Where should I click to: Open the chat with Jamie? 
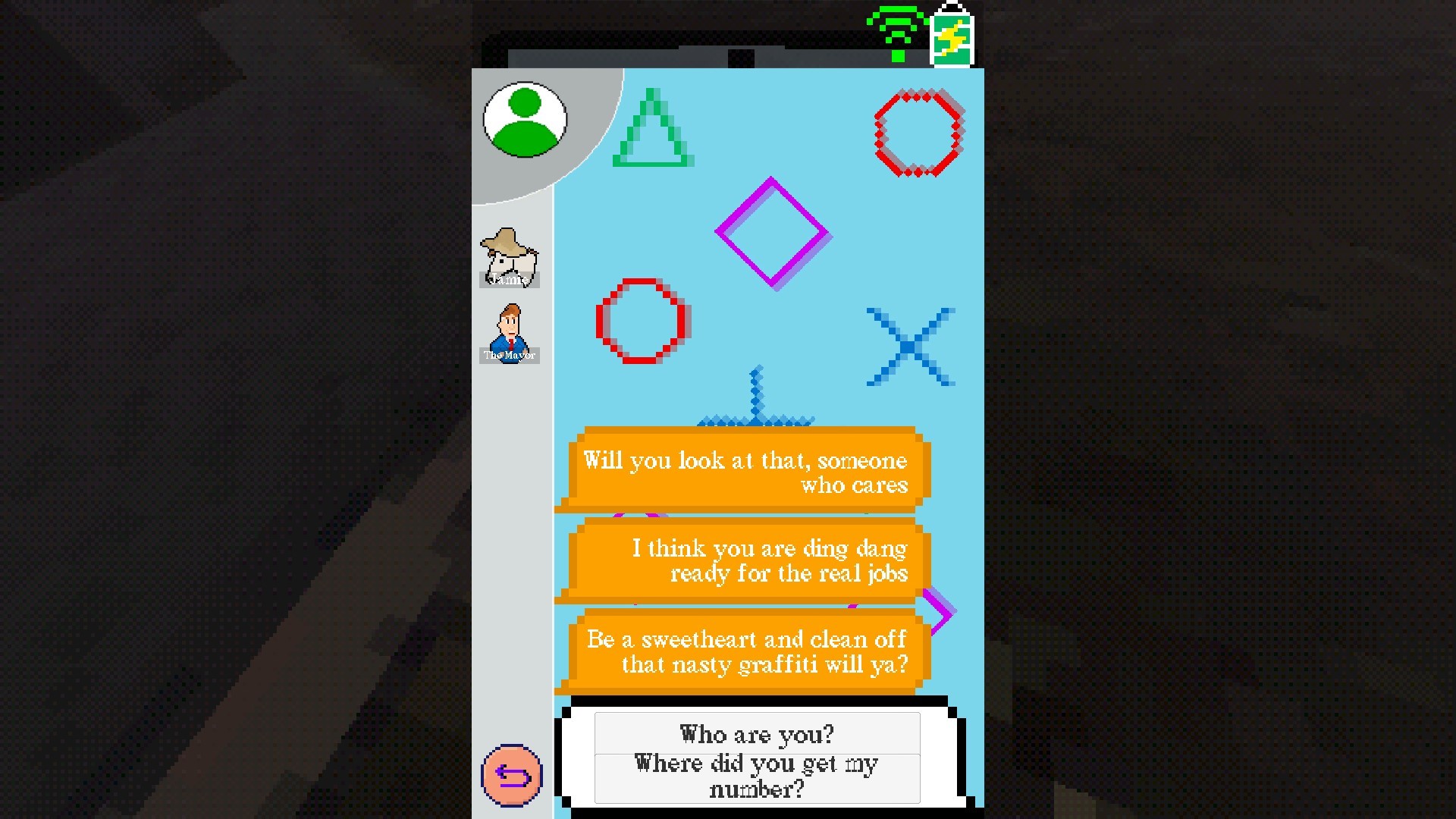(x=509, y=258)
